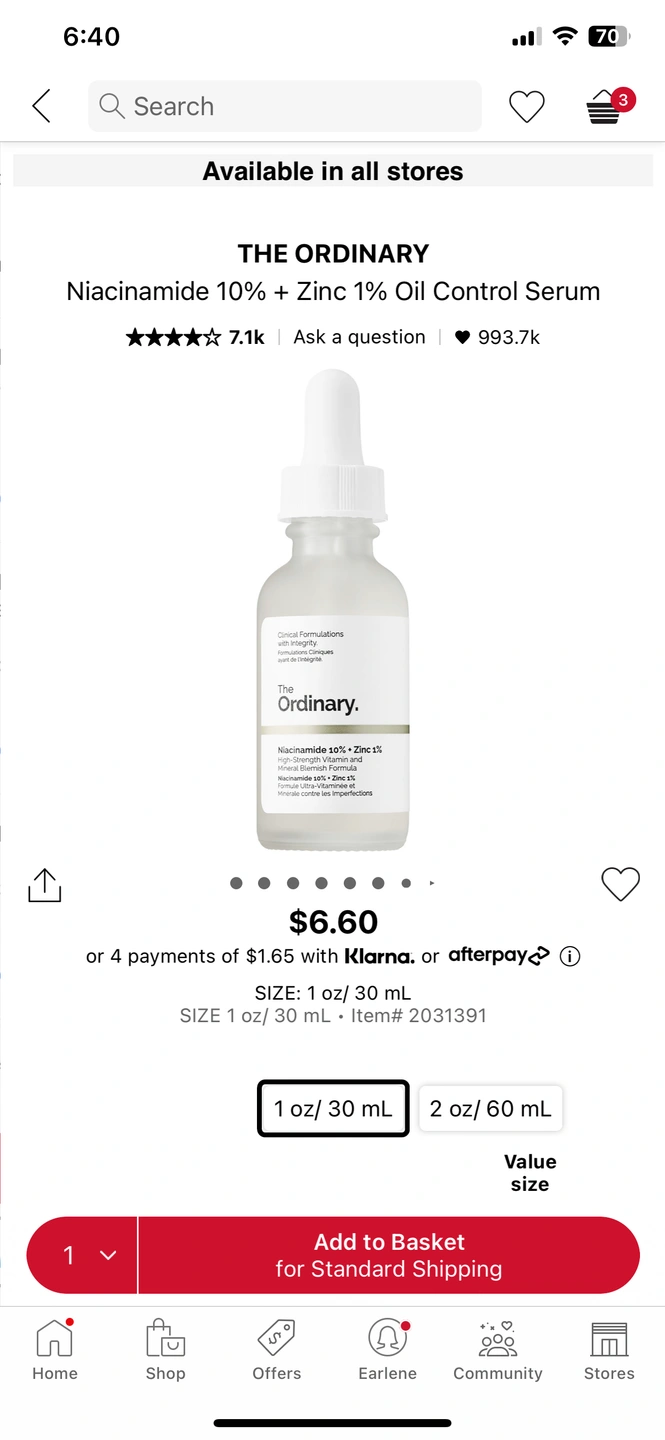Screen dimensions: 665x1440
Task: Tap Ask a question
Action: point(359,337)
